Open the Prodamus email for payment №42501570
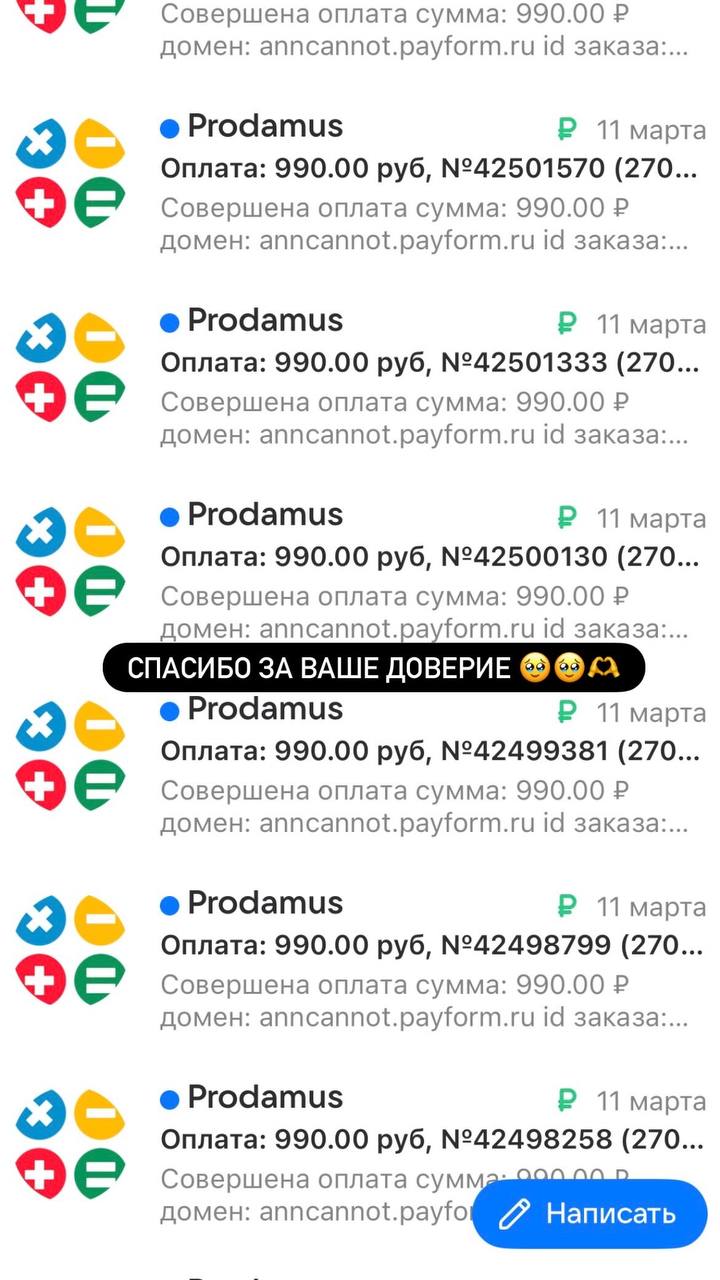Image resolution: width=720 pixels, height=1280 pixels. (x=428, y=169)
